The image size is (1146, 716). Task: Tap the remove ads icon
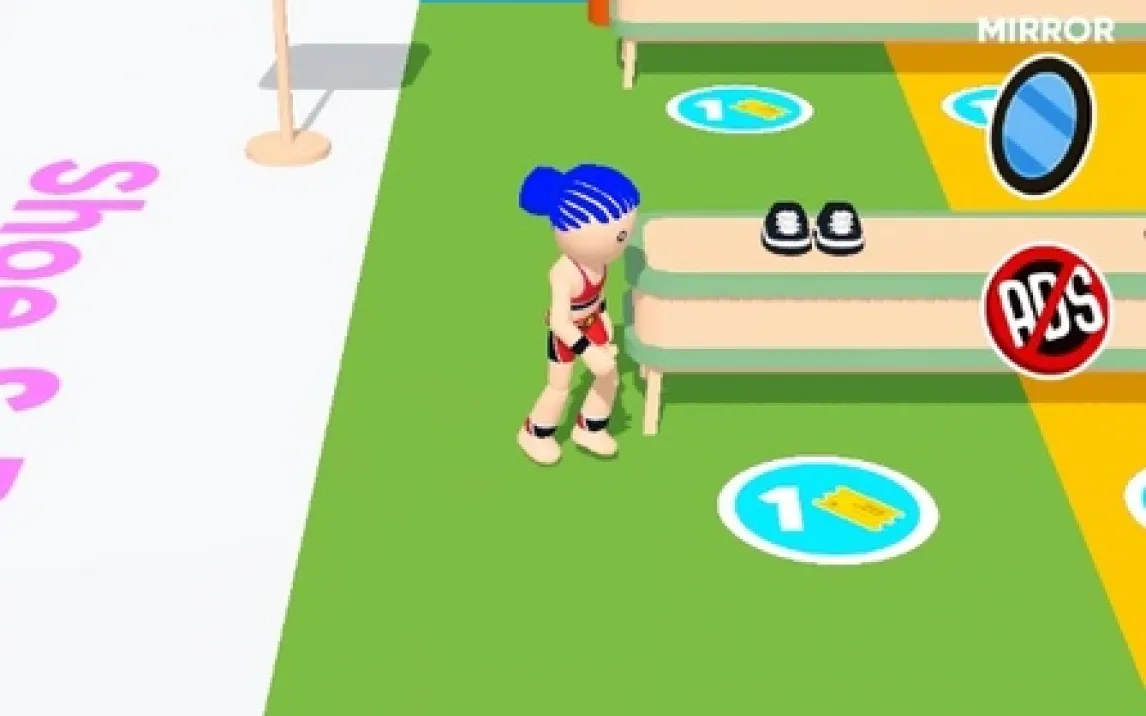pyautogui.click(x=1046, y=309)
